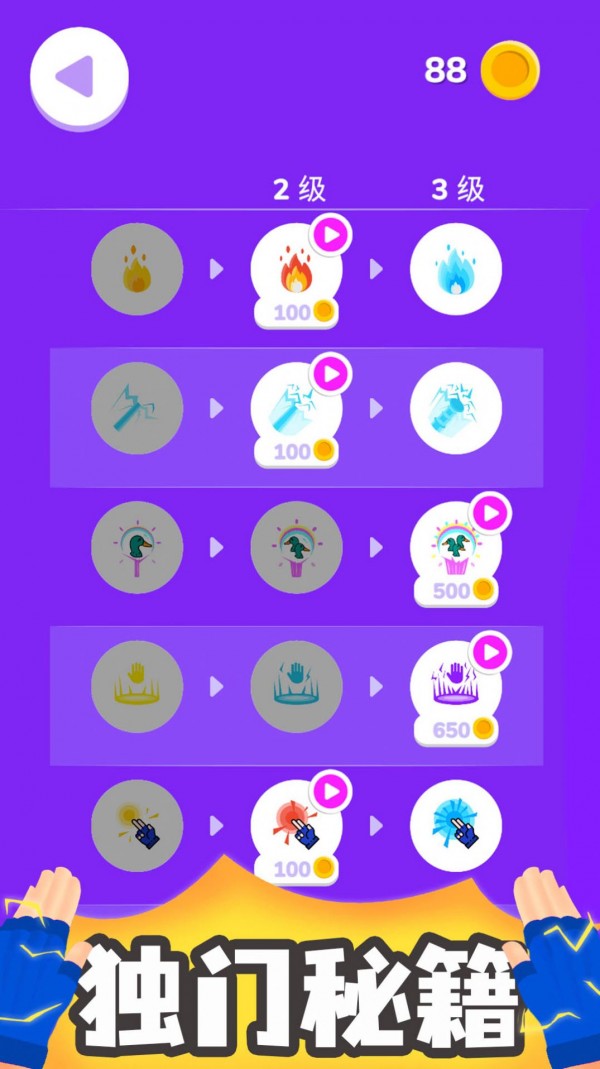The width and height of the screenshot is (600, 1069).
Task: Buy the level 2 fire upgrade for 100
Action: coord(296,312)
